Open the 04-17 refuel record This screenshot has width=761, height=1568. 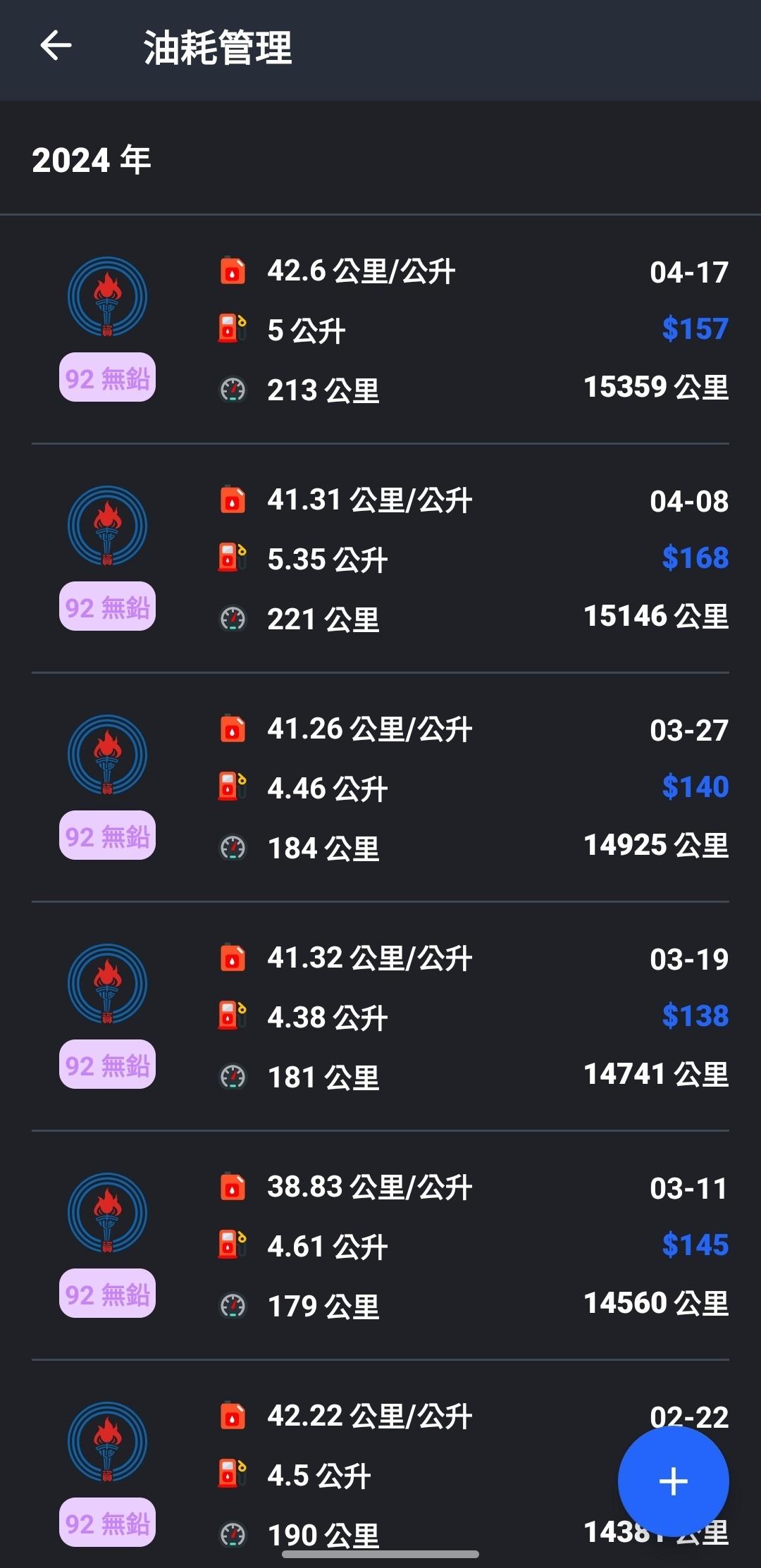coord(380,330)
